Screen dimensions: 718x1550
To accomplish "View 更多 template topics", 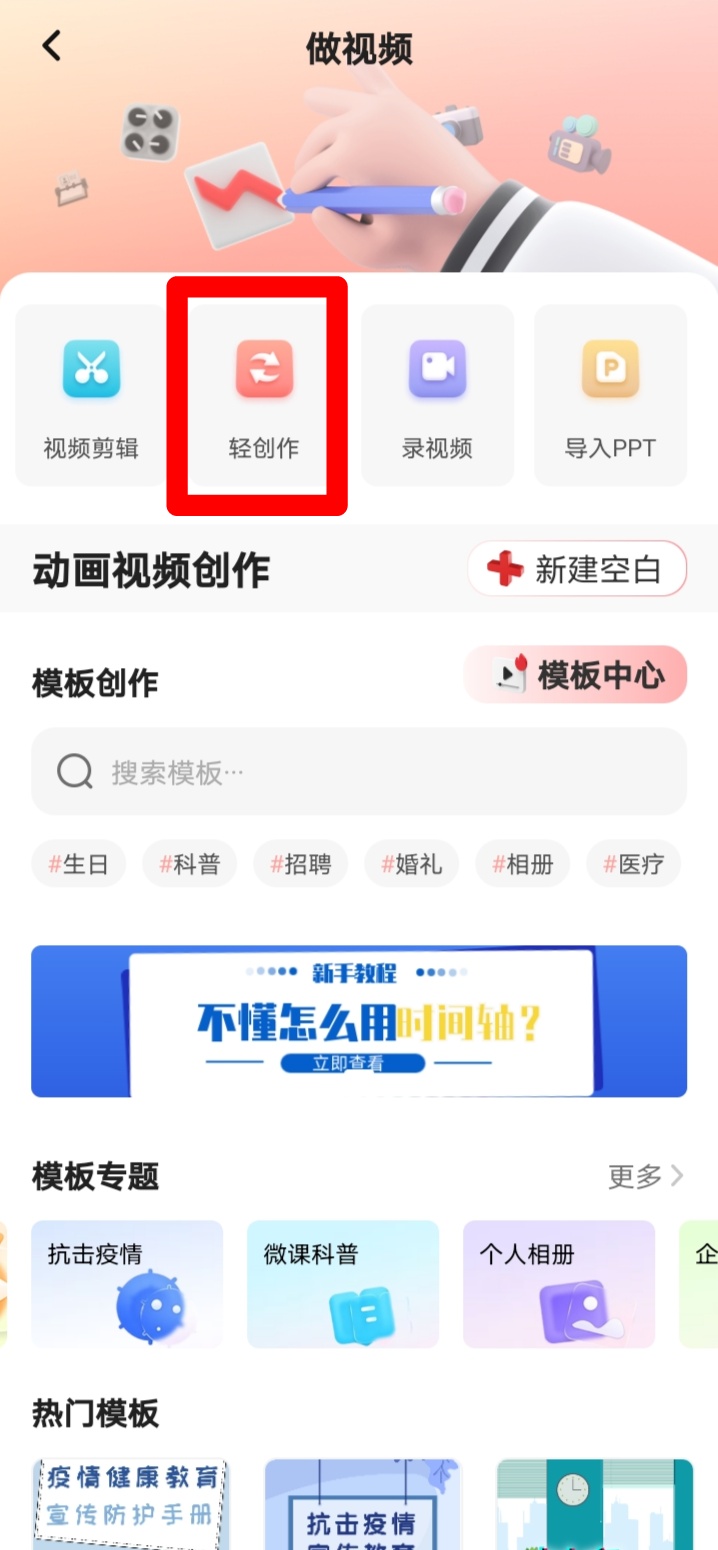I will pos(645,1176).
